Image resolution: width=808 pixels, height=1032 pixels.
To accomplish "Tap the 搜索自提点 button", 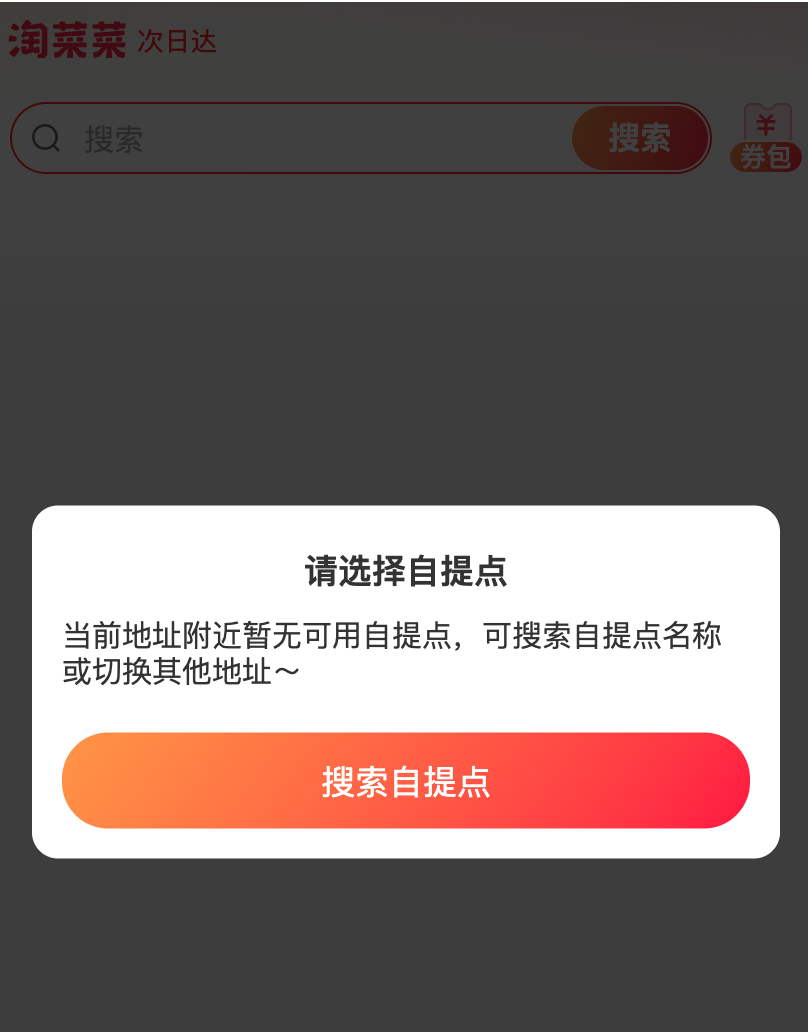I will pos(405,781).
